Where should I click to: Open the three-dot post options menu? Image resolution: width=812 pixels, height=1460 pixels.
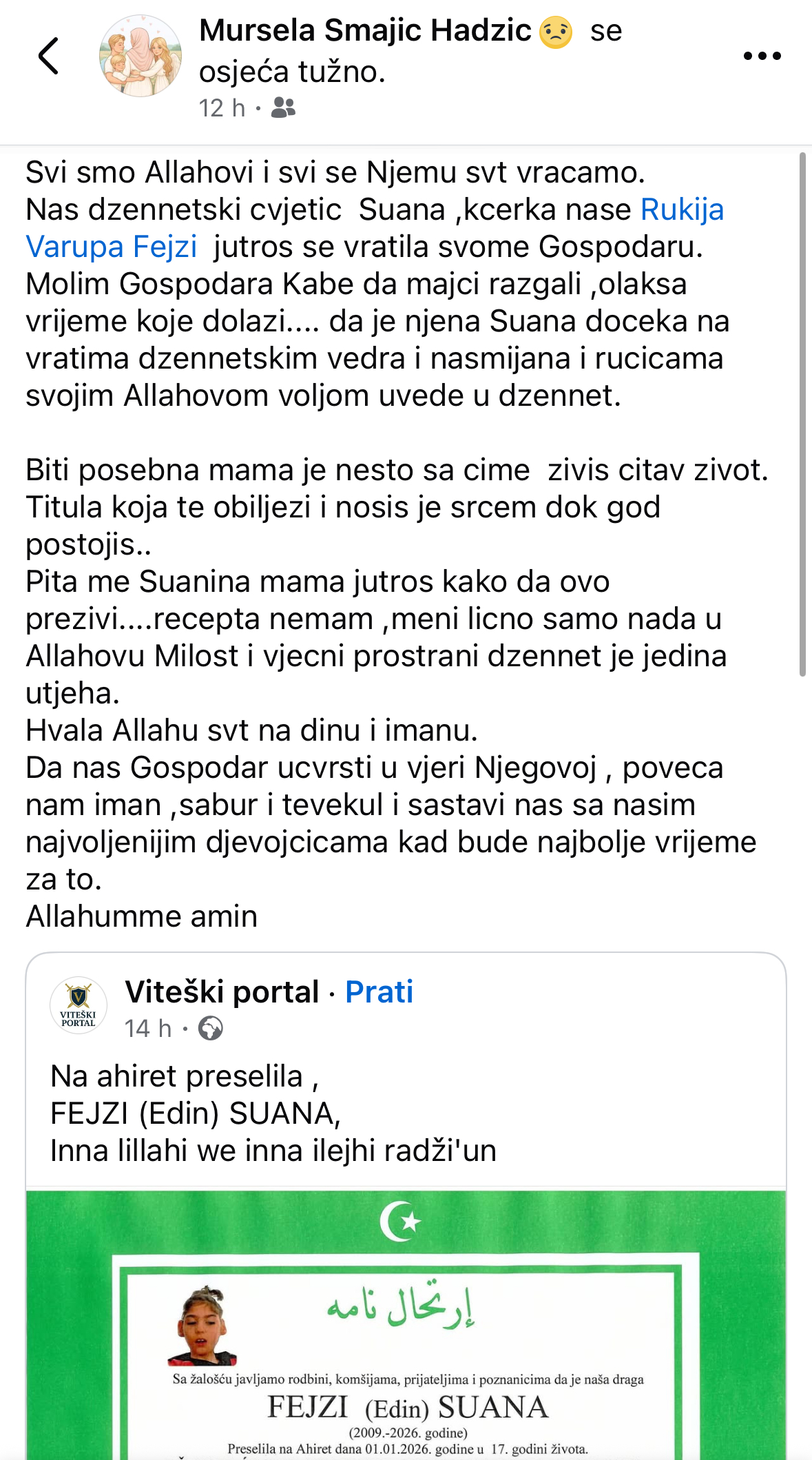tap(762, 56)
